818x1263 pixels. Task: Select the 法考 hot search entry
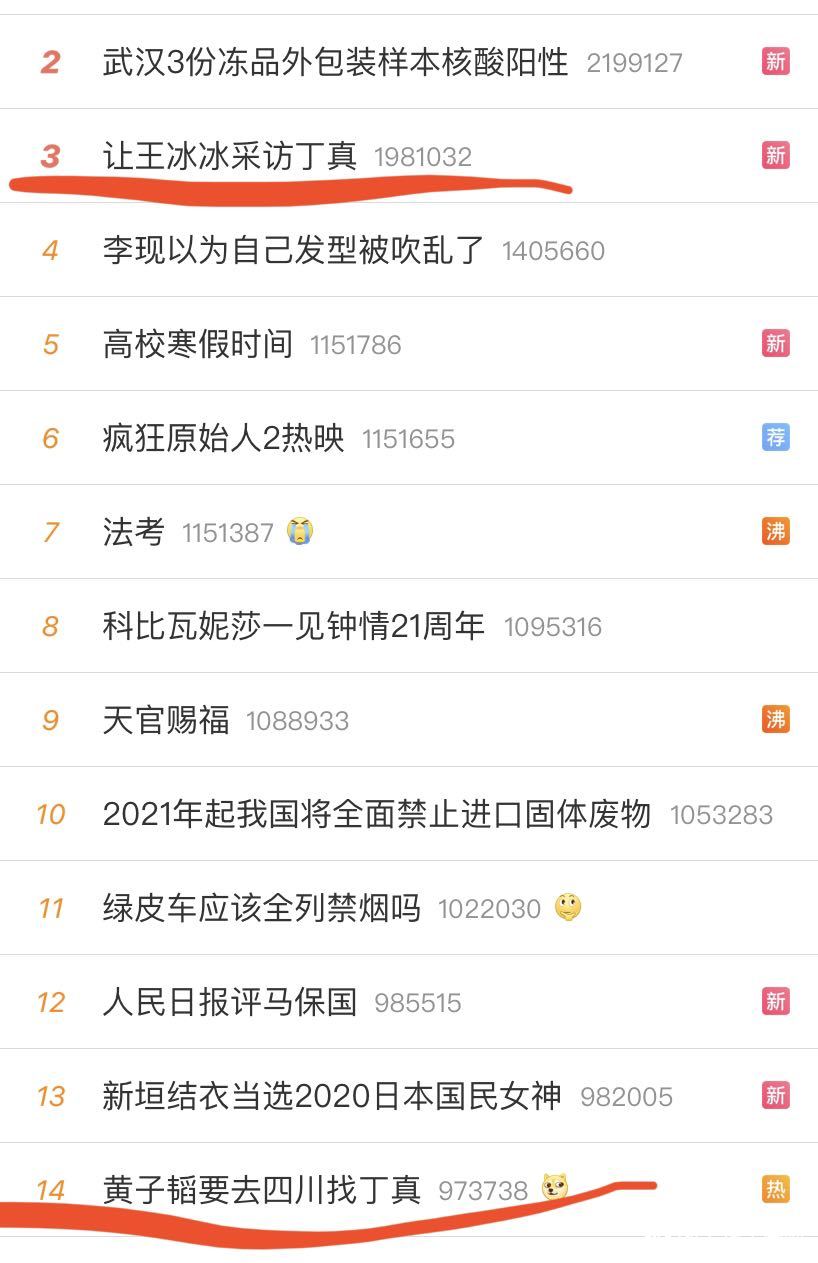pos(134,532)
